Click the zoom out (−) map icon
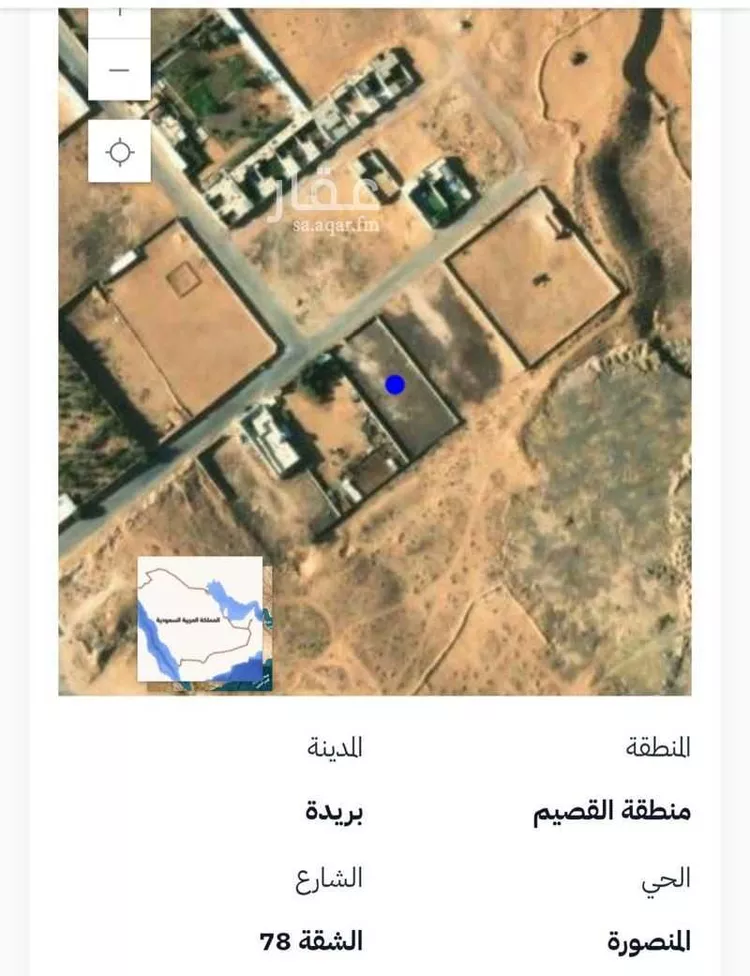This screenshot has height=976, width=750. tap(119, 69)
